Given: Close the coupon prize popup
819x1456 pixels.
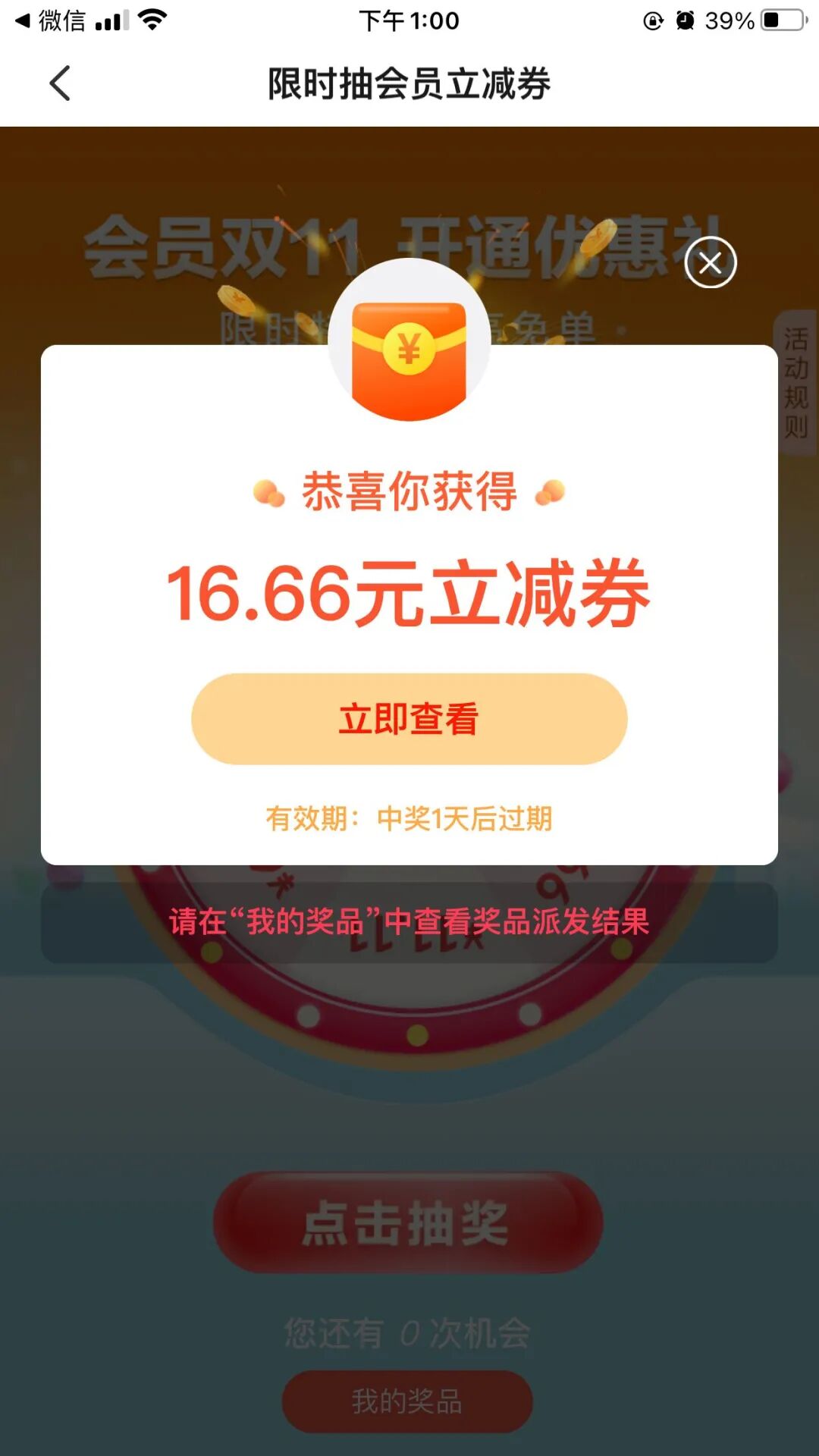Looking at the screenshot, I should 710,263.
